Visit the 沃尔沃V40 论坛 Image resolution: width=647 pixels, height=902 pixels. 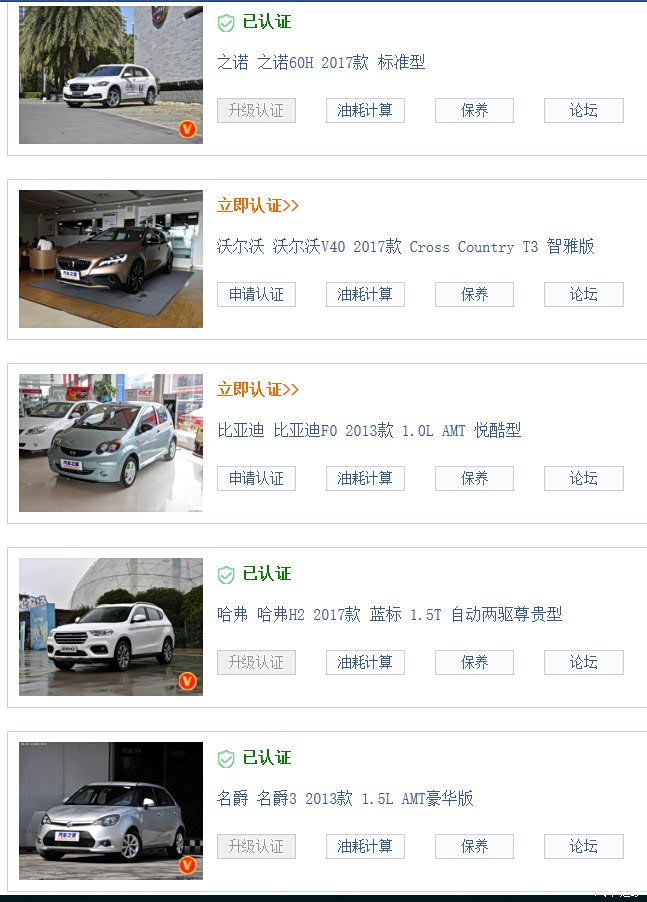(x=583, y=294)
